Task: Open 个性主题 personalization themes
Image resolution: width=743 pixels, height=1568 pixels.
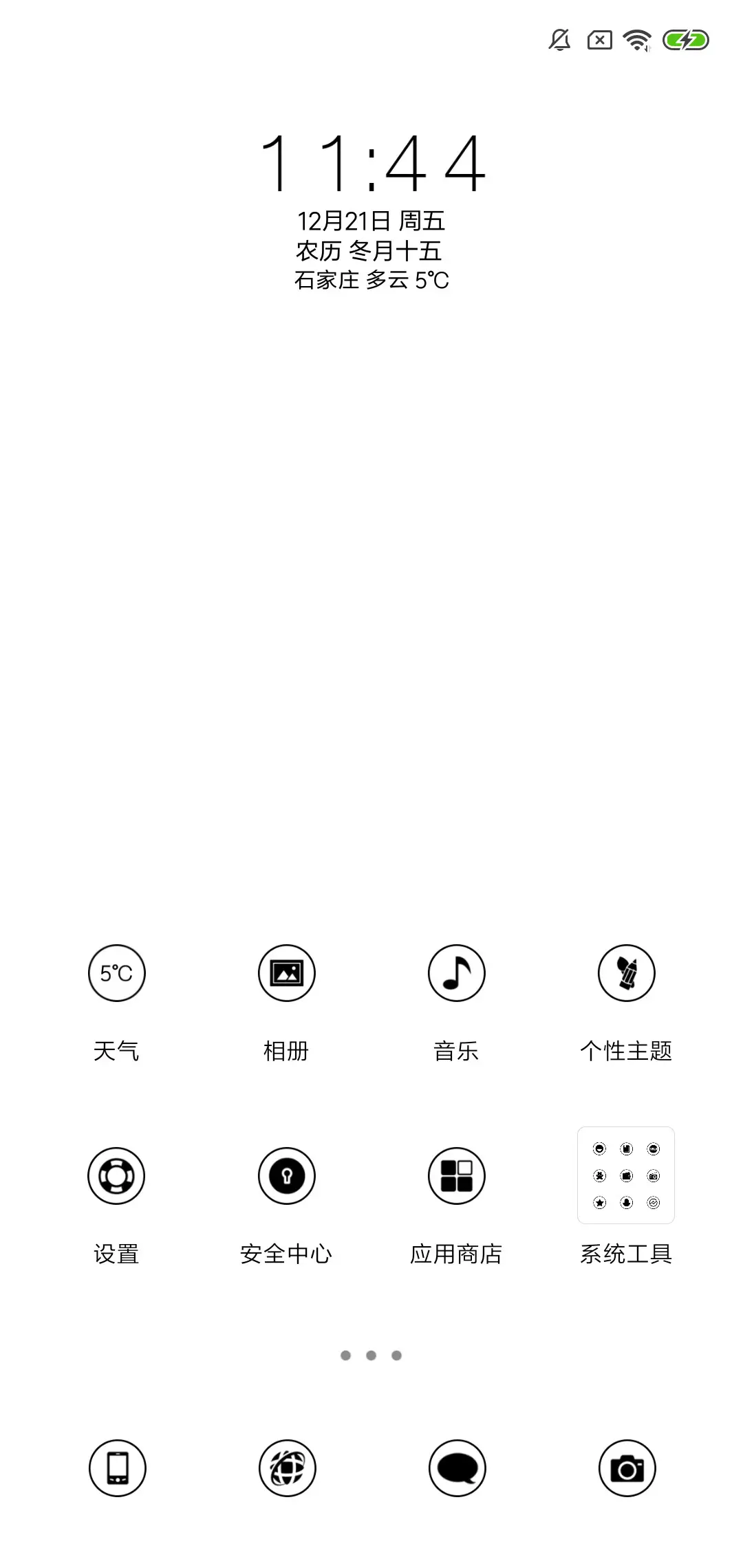Action: point(626,973)
